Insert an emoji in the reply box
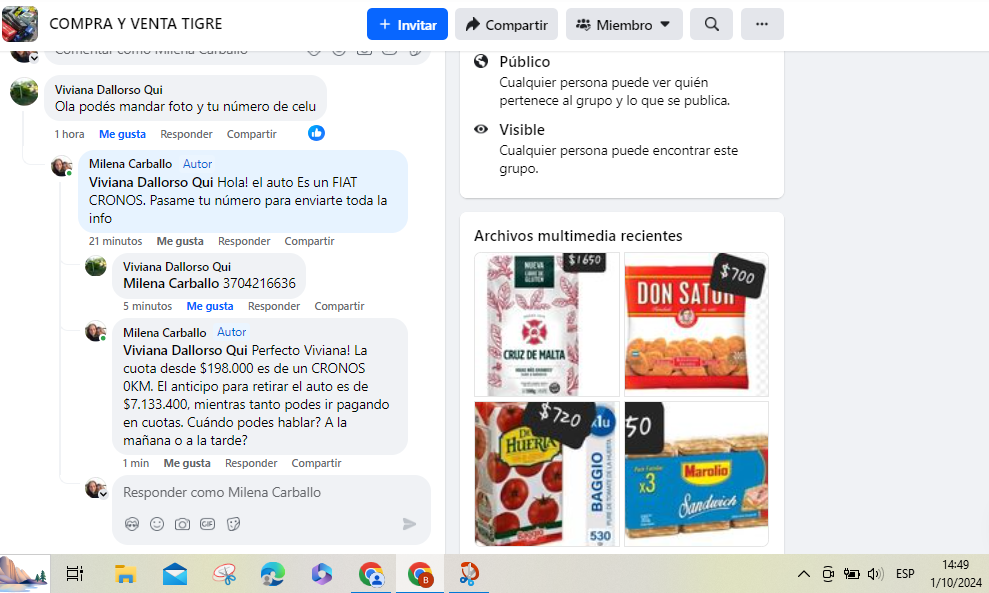Viewport: 989px width, 593px height. (x=157, y=524)
